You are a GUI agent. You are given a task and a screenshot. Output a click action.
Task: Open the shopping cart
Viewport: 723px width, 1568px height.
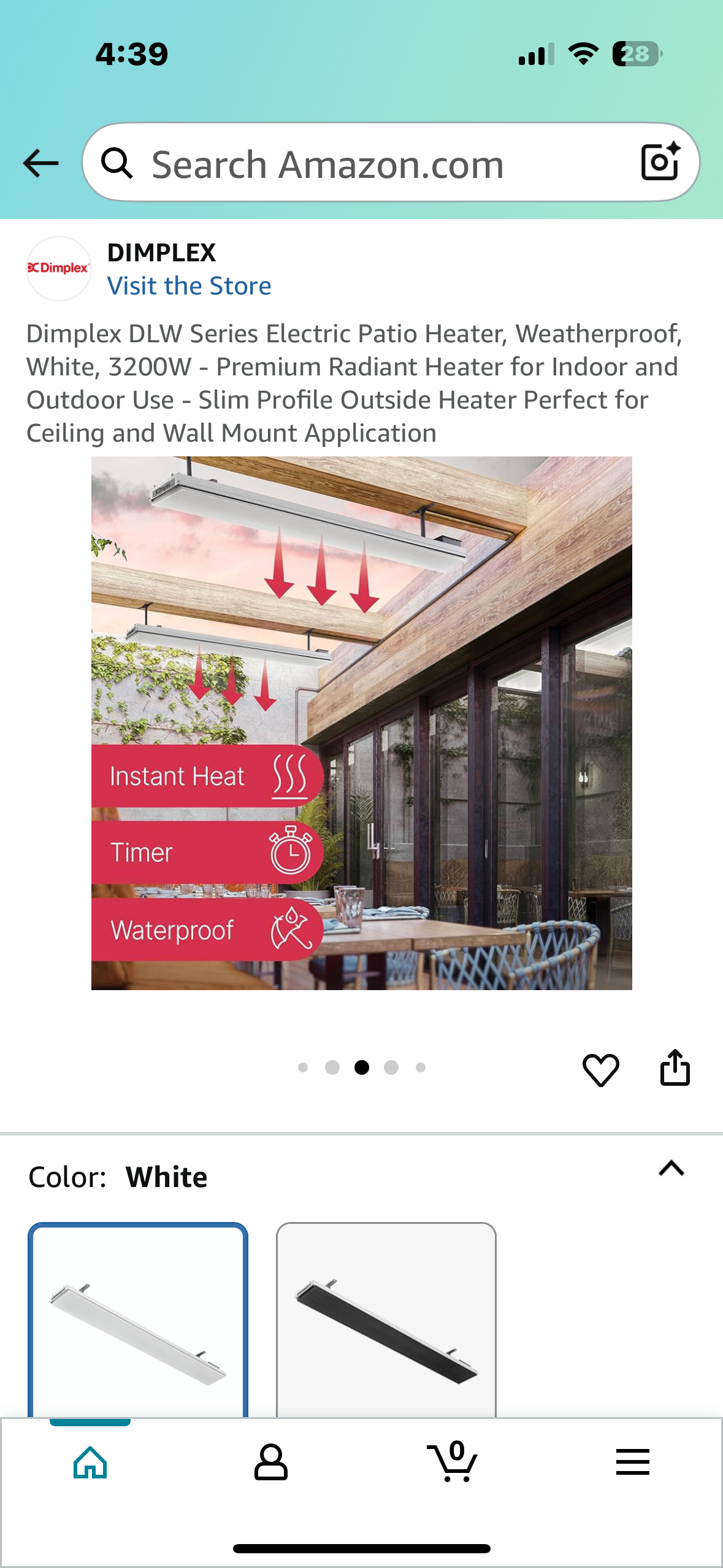click(453, 1462)
